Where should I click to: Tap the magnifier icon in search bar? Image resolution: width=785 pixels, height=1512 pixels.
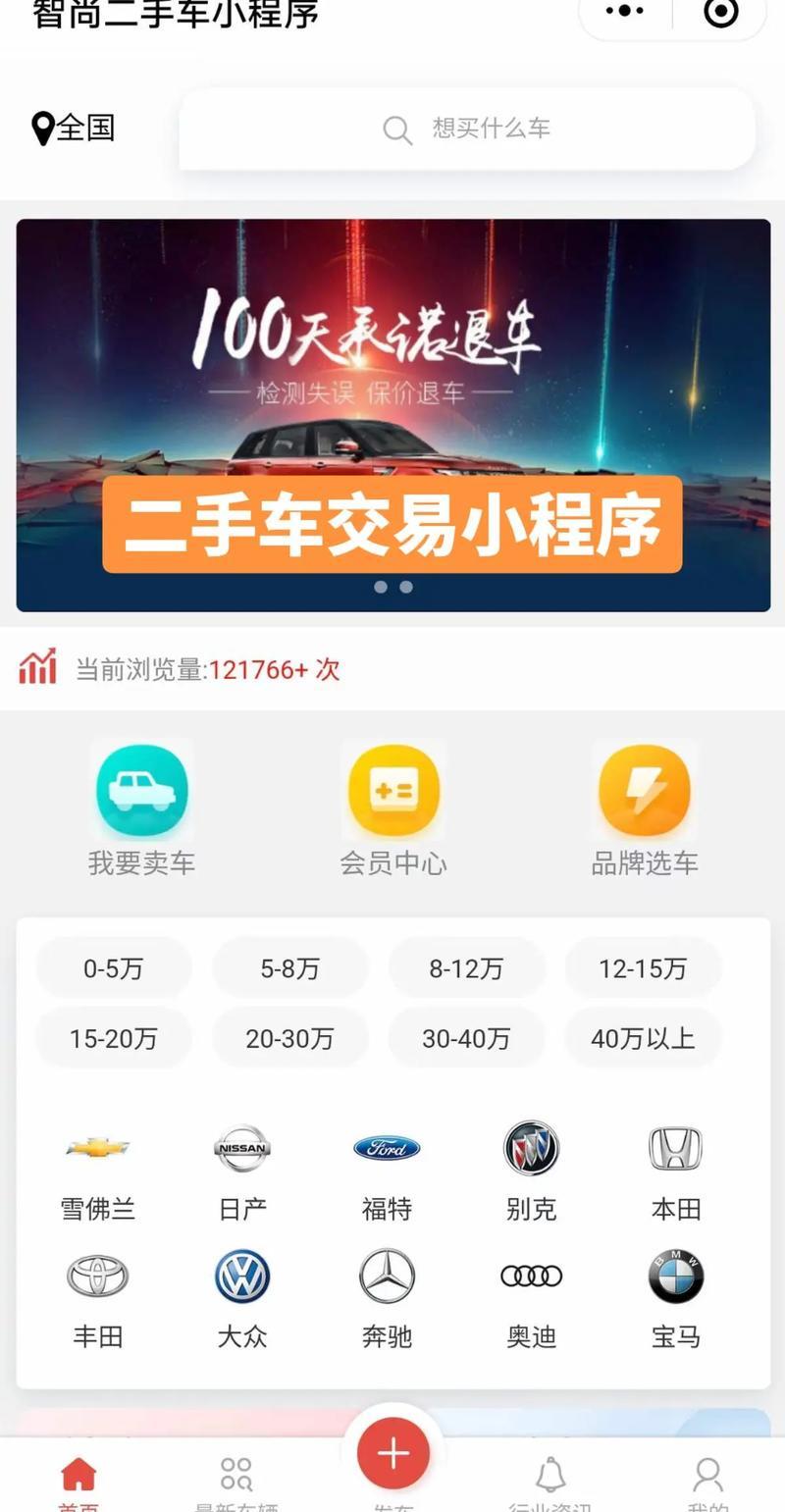[x=395, y=129]
